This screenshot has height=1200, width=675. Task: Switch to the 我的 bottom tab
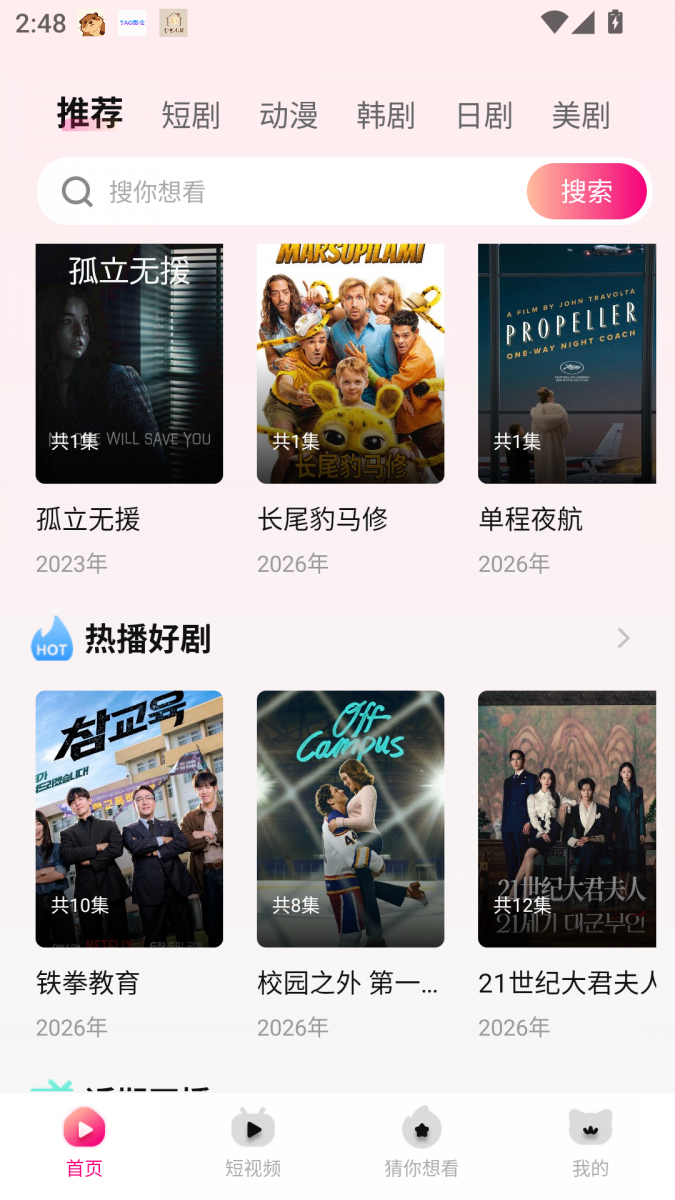coord(590,1143)
